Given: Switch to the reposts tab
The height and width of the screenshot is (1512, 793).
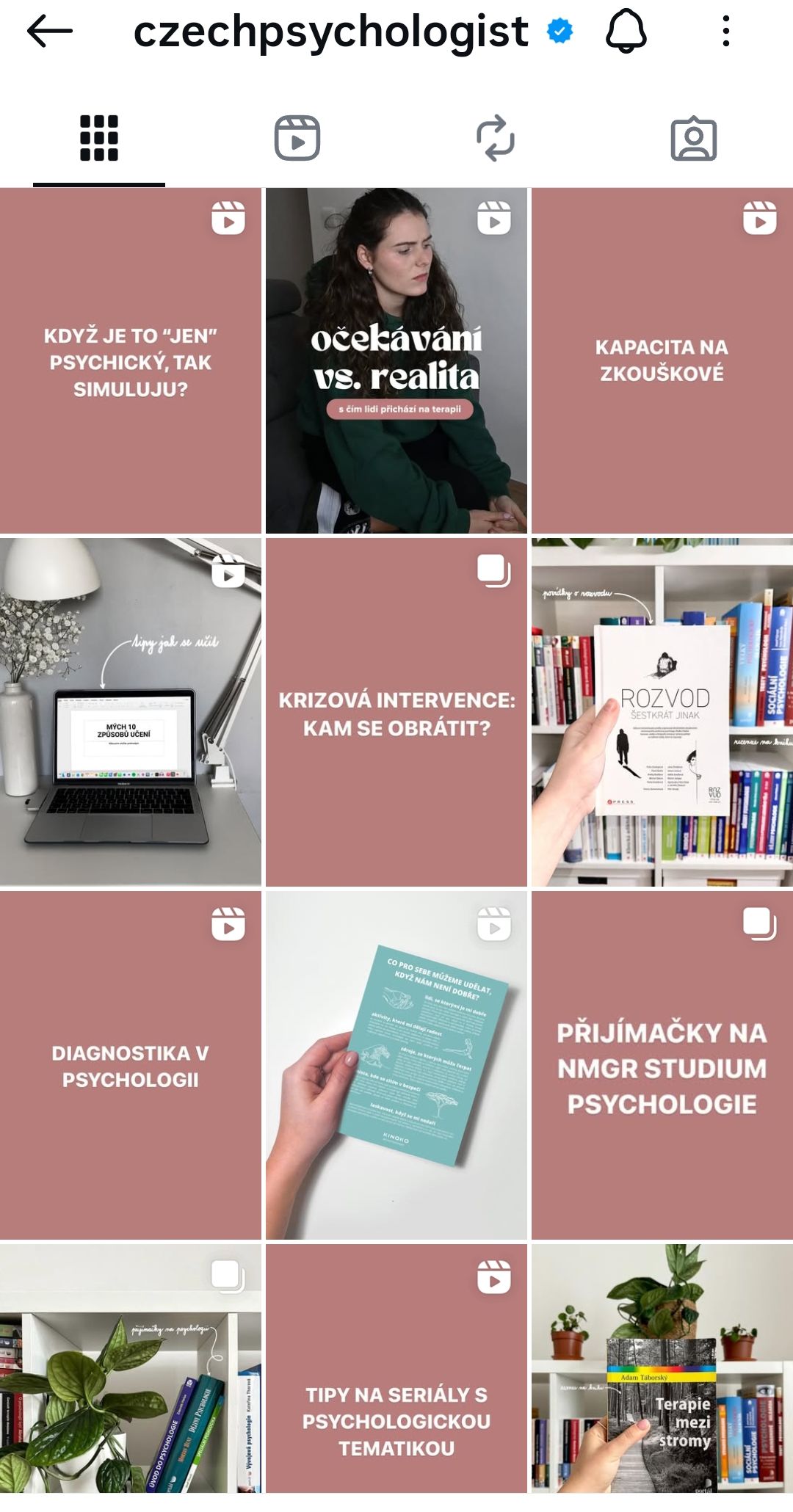Looking at the screenshot, I should [496, 138].
